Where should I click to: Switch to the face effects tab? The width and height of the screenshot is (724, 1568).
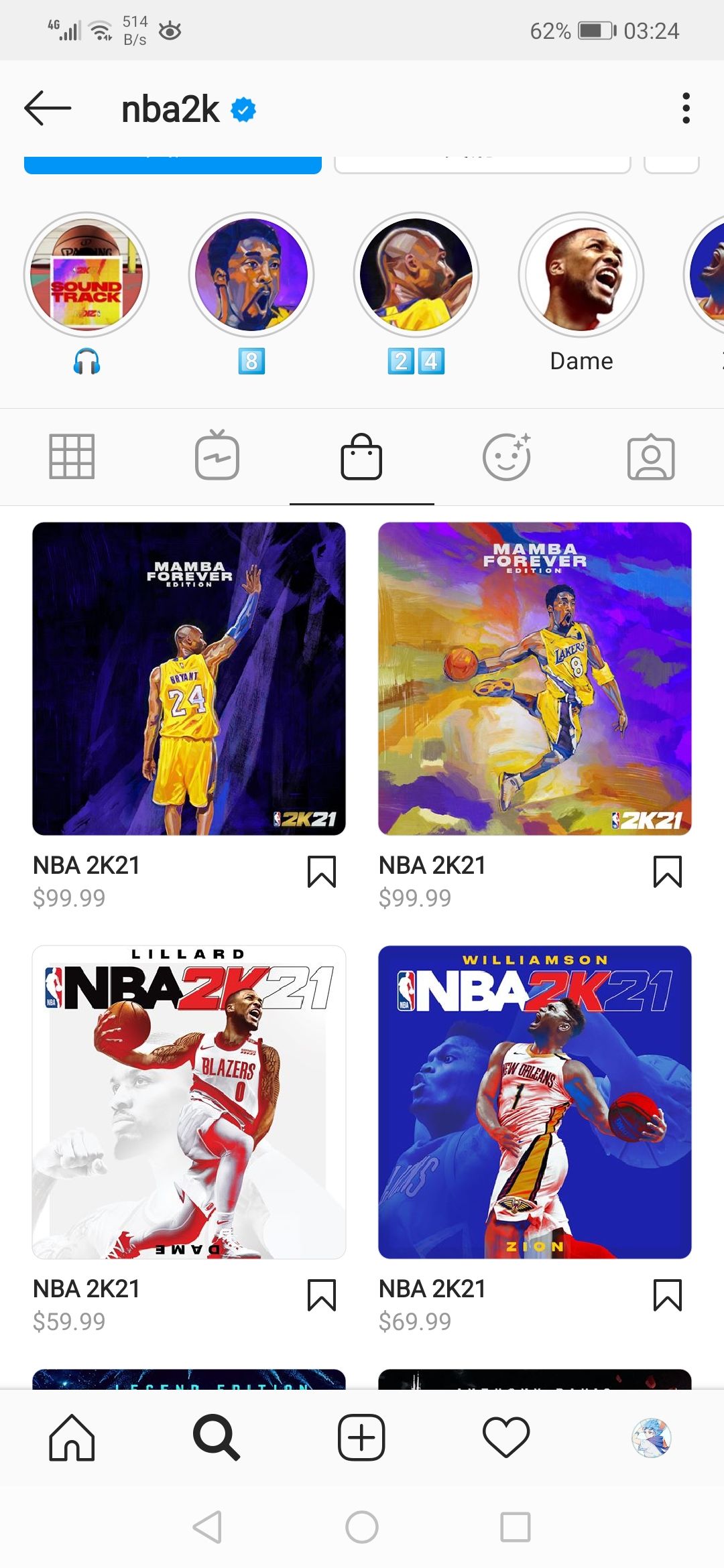tap(507, 457)
